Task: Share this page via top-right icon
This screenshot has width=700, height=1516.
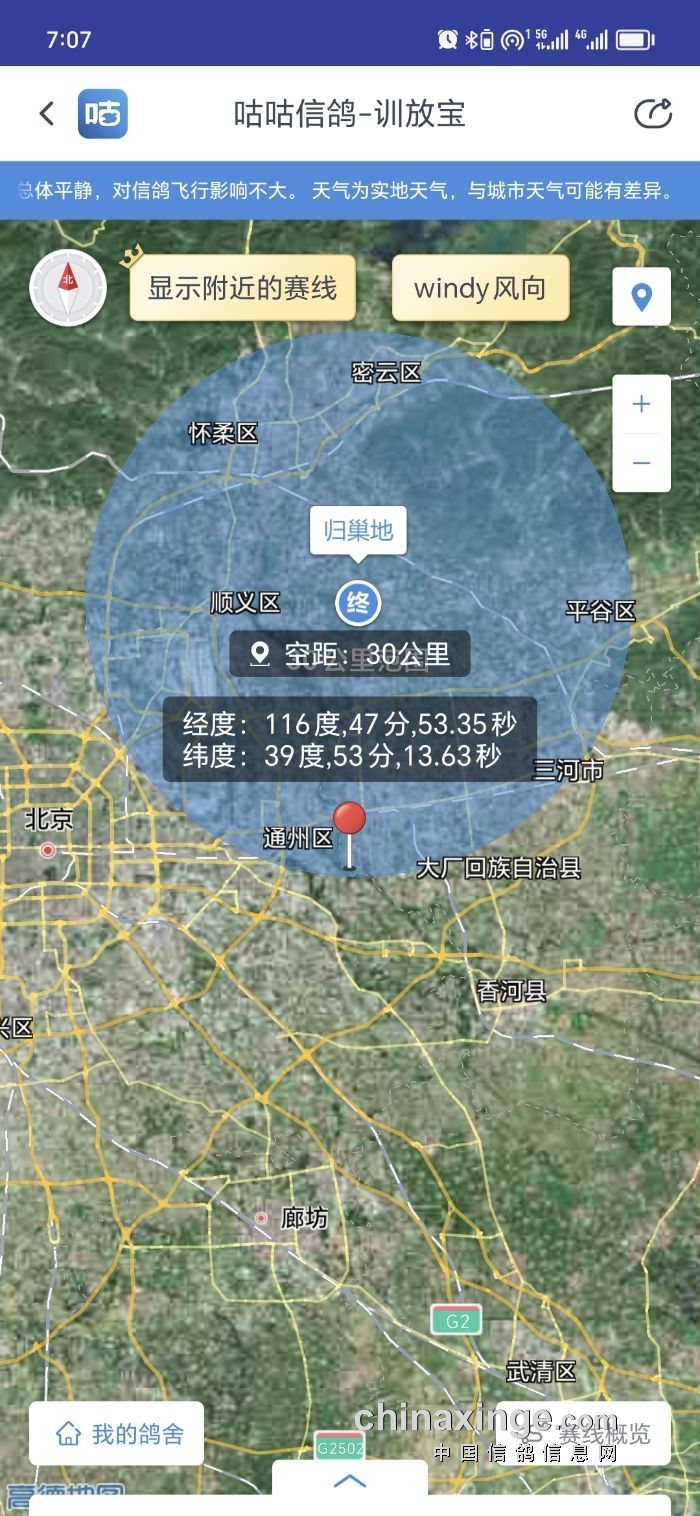Action: tap(653, 114)
